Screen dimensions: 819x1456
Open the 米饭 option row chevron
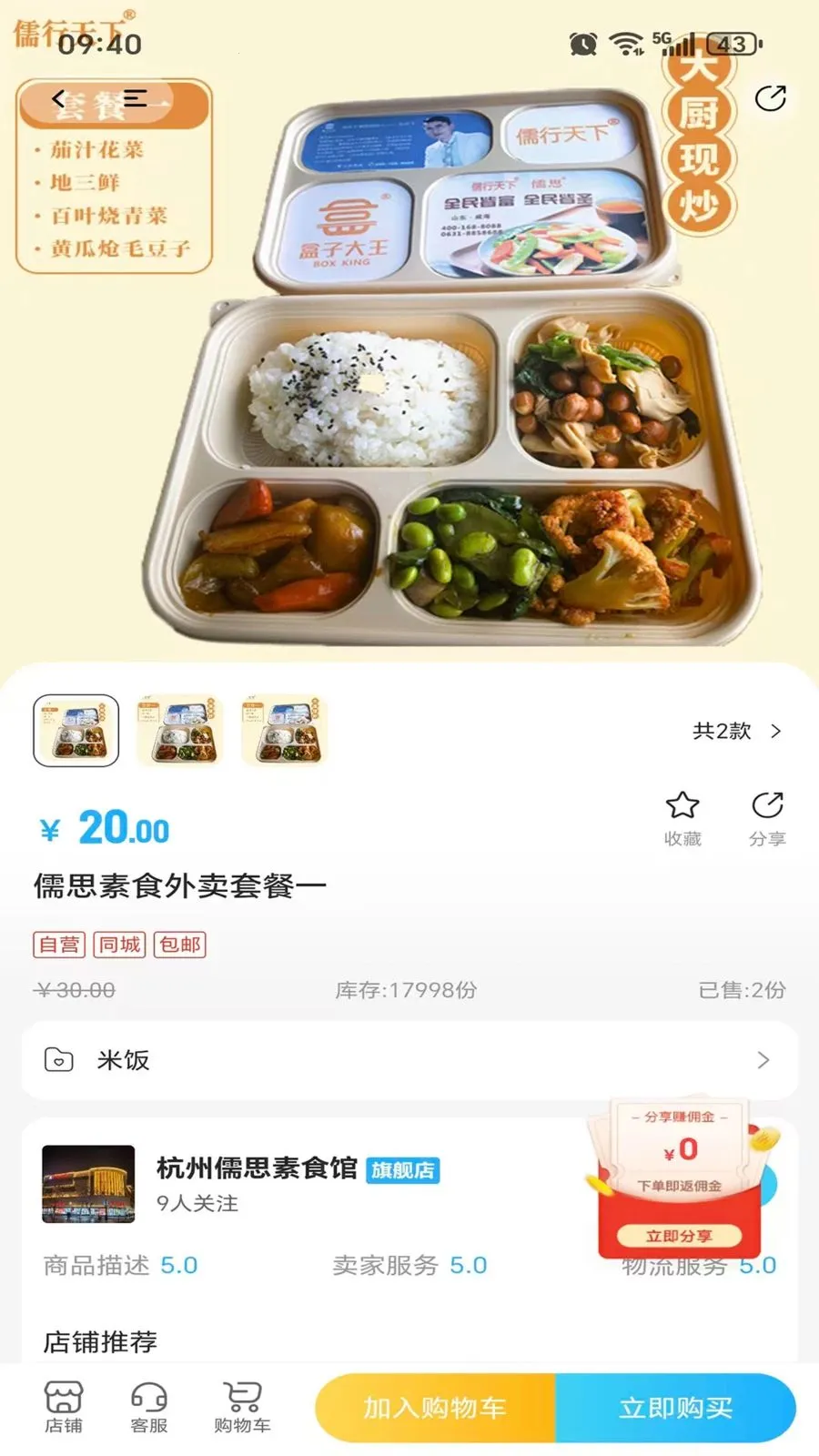[764, 1059]
